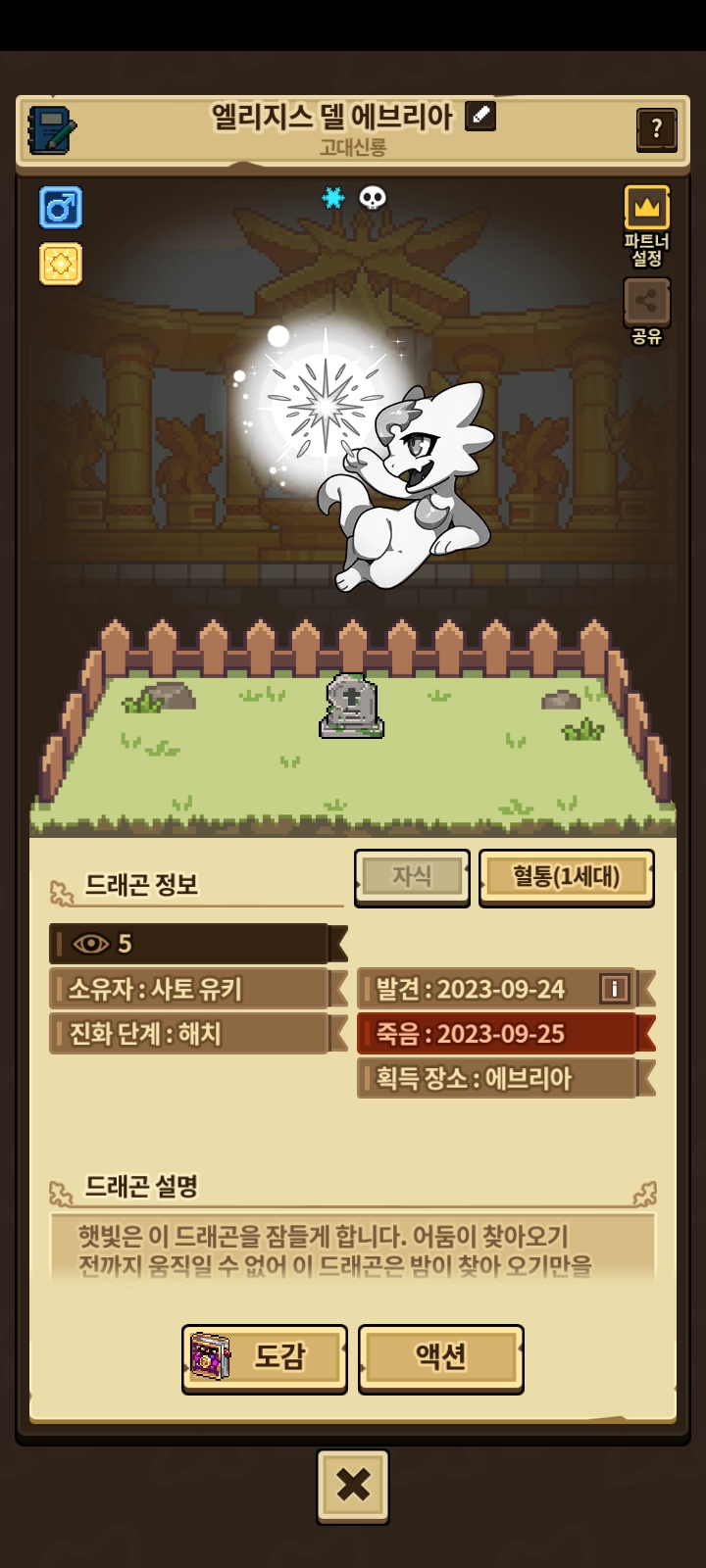Image resolution: width=706 pixels, height=1568 pixels.
Task: Tap the male gender icon
Action: click(61, 208)
